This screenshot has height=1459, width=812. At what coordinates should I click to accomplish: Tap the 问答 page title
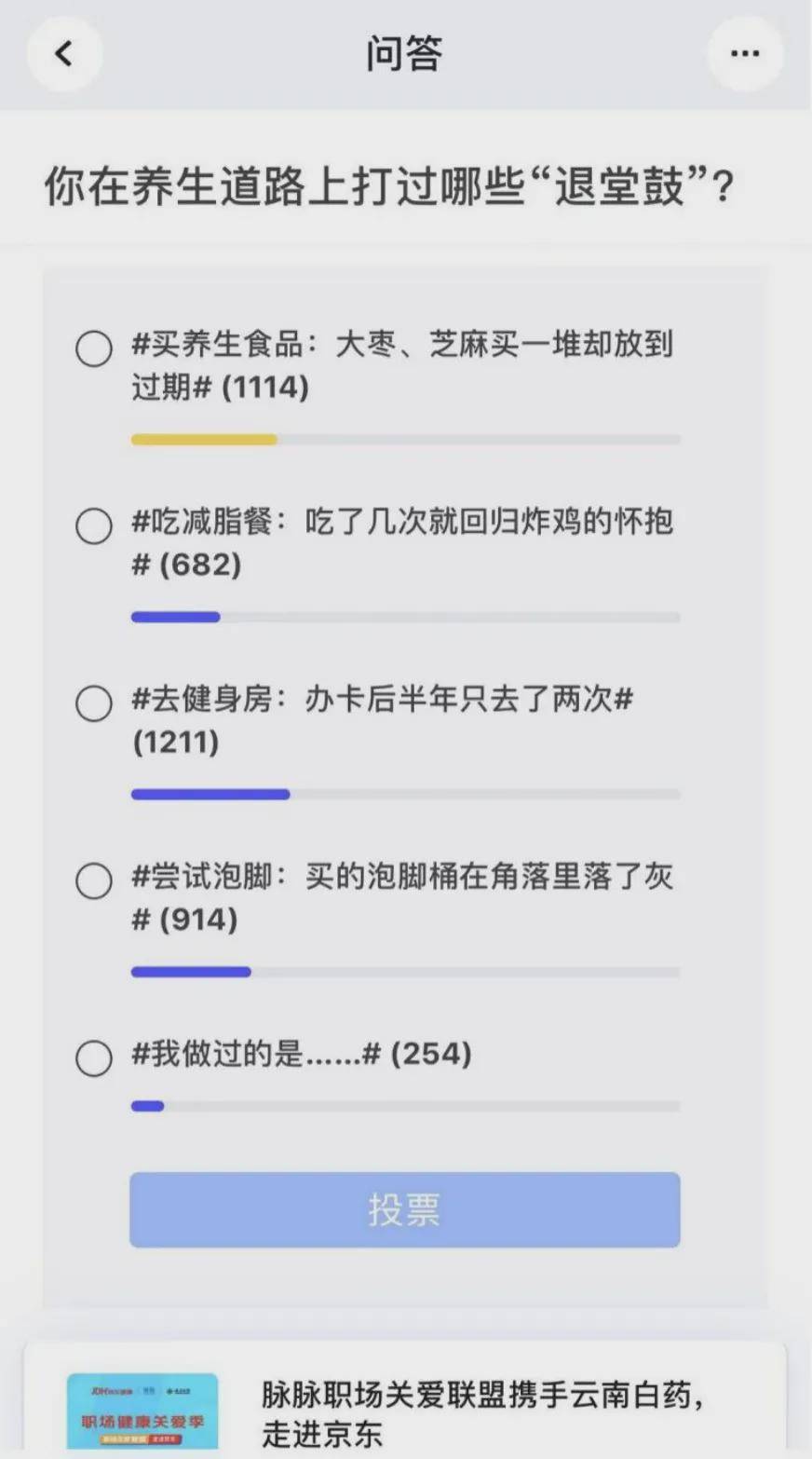(406, 53)
